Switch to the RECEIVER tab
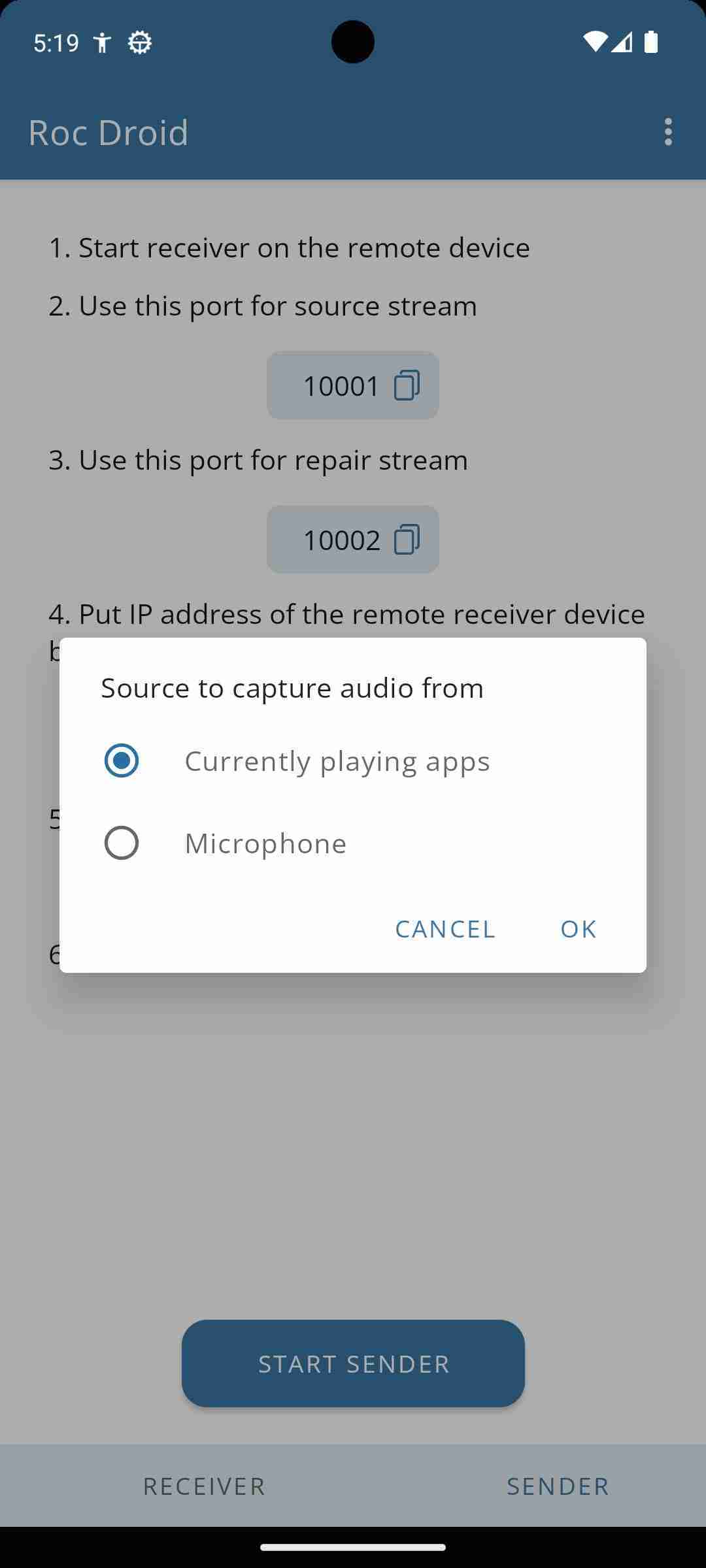This screenshot has height=1568, width=706. tap(203, 1486)
